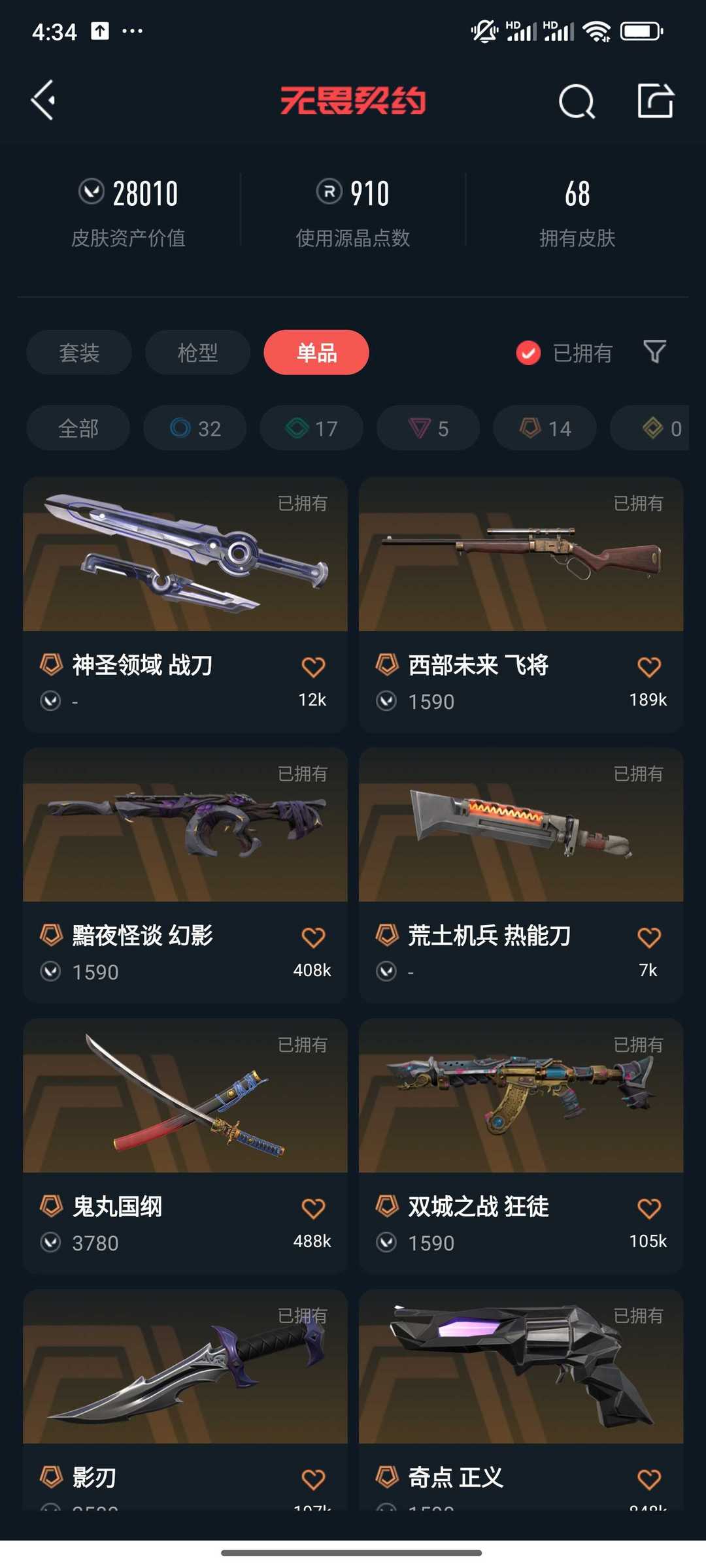This screenshot has height=1568, width=706.
Task: Open the 西部未来 飞将 skin card
Action: 521,604
